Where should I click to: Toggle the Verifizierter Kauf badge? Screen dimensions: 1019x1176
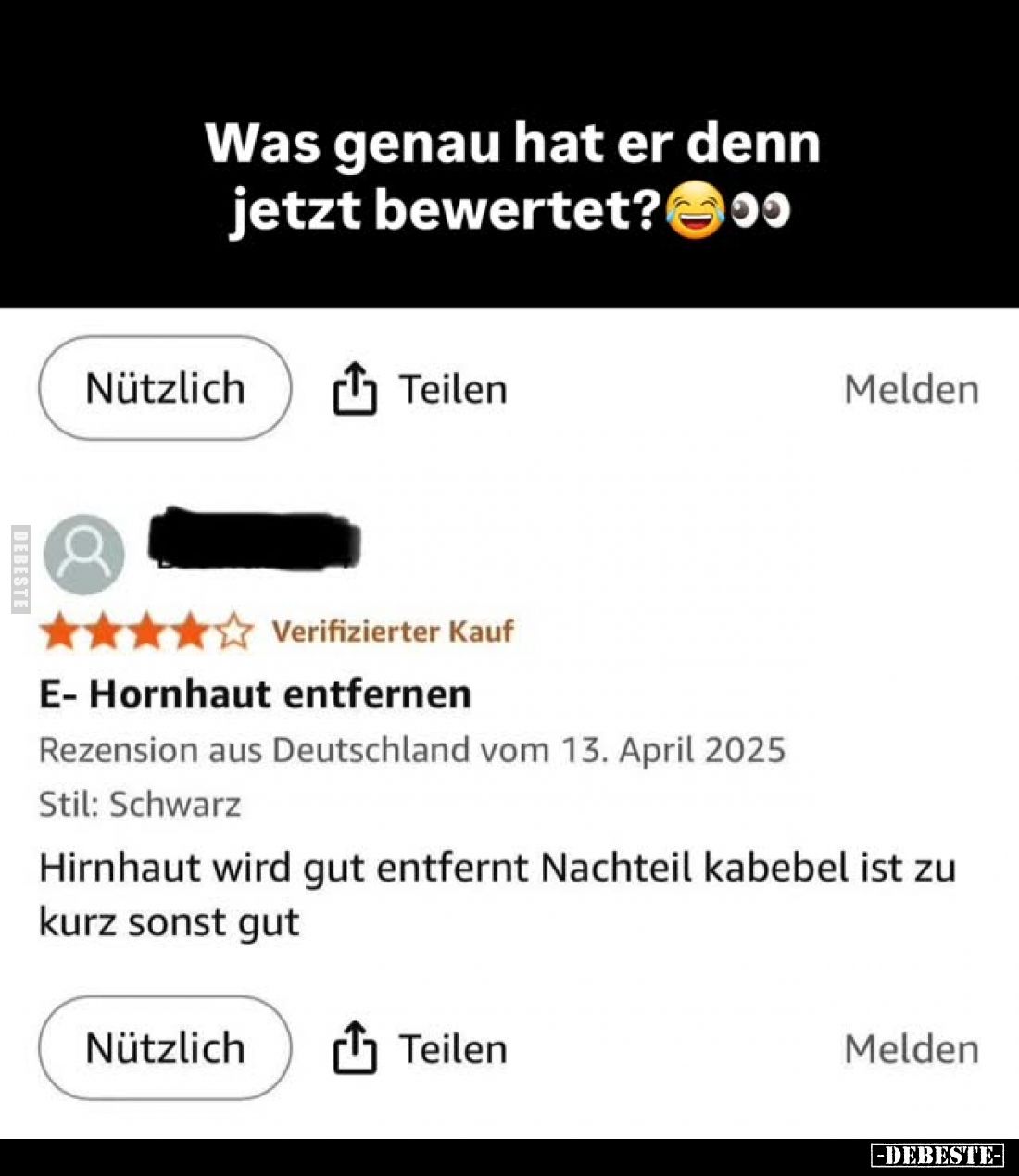392,632
